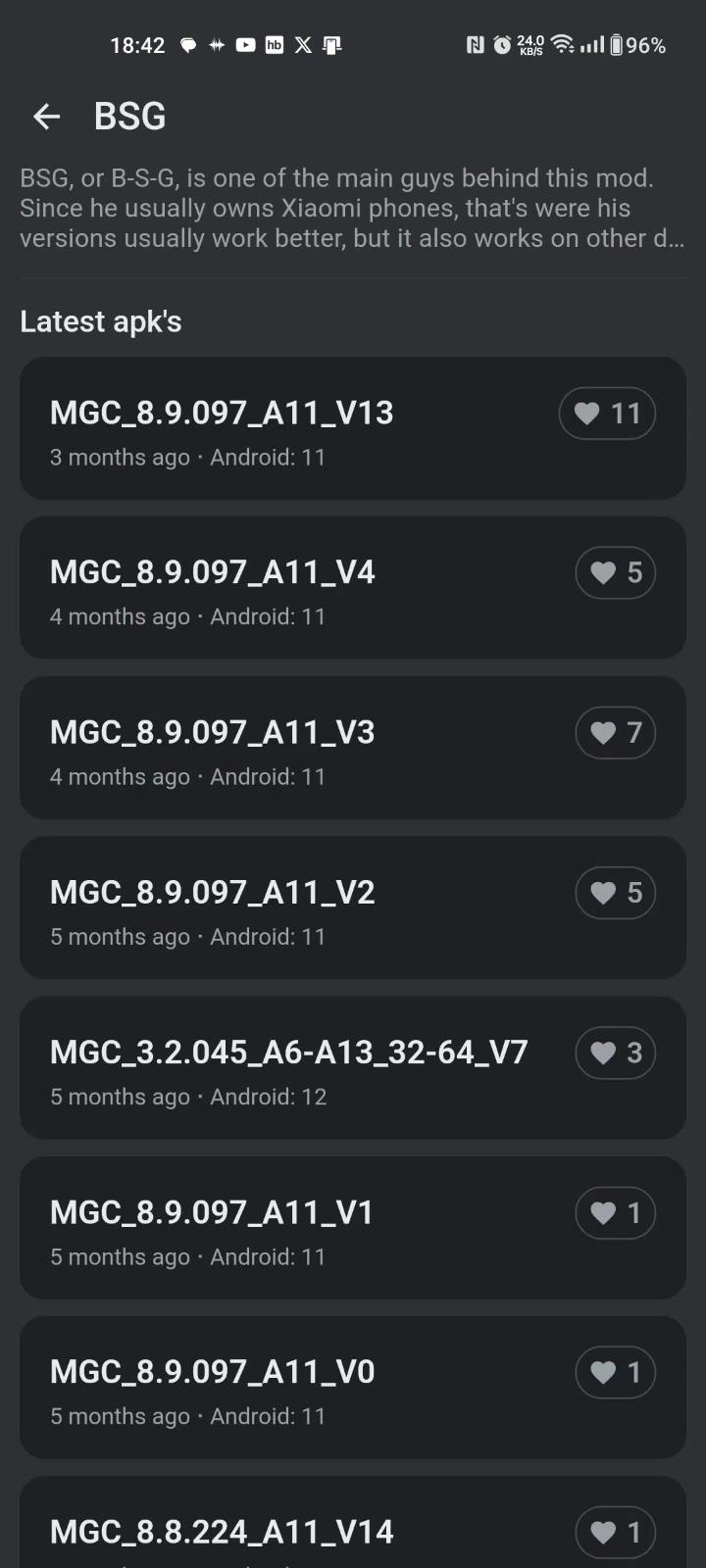This screenshot has width=706, height=1568.
Task: Open the MGC_8.9.097_A11_V1 apk card
Action: [353, 1228]
